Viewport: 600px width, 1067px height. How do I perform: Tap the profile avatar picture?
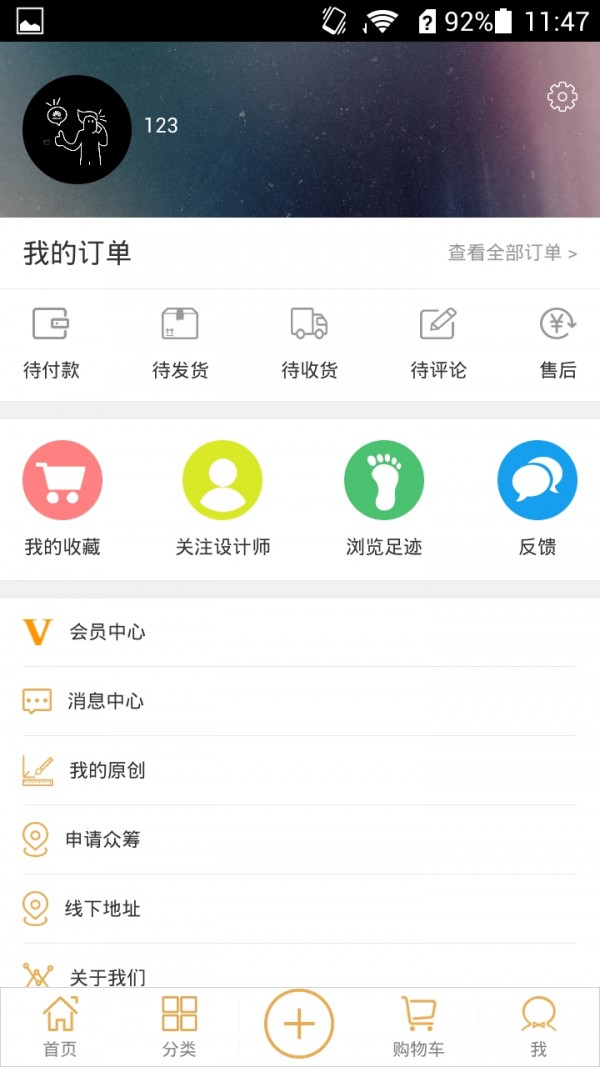coord(77,130)
